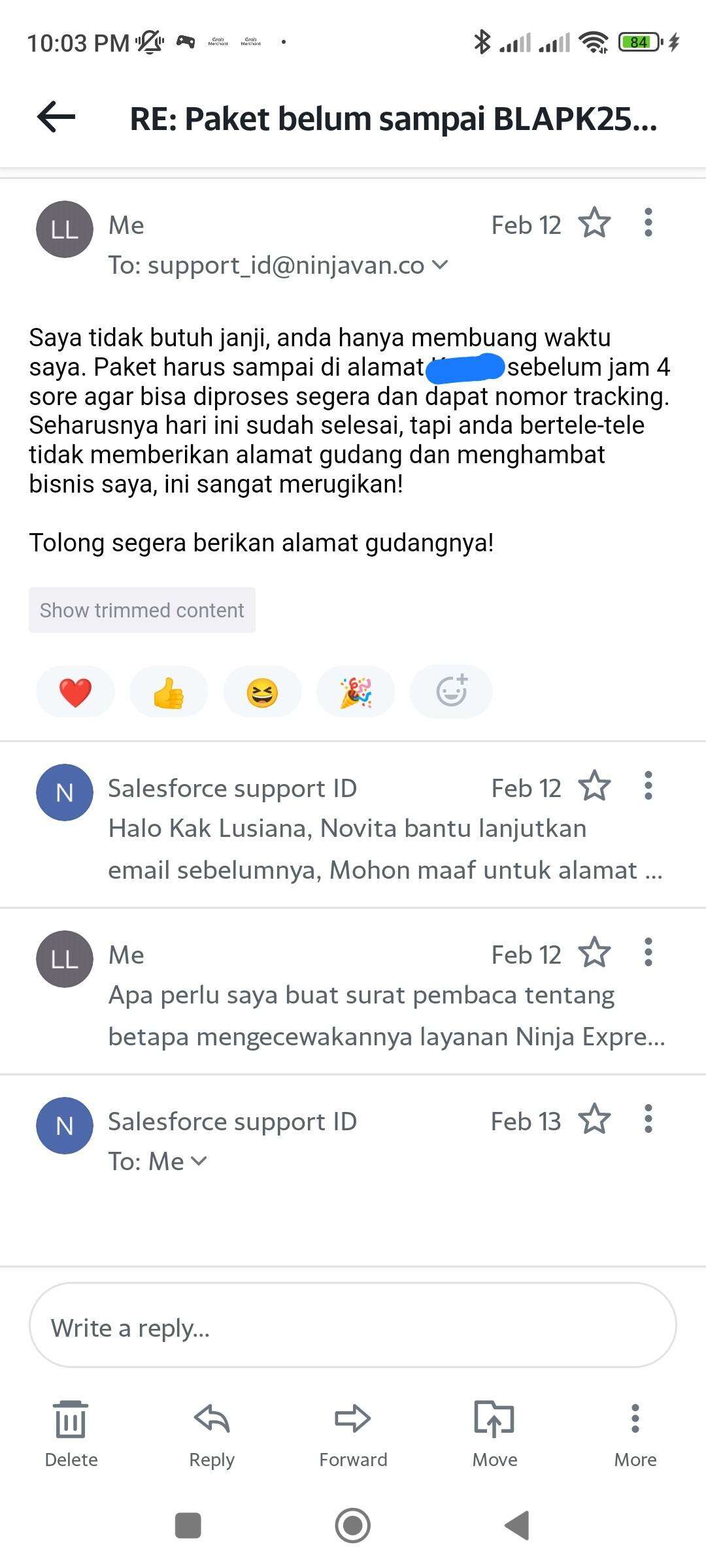Move the email to a folder
The image size is (706, 1568).
pyautogui.click(x=495, y=1433)
